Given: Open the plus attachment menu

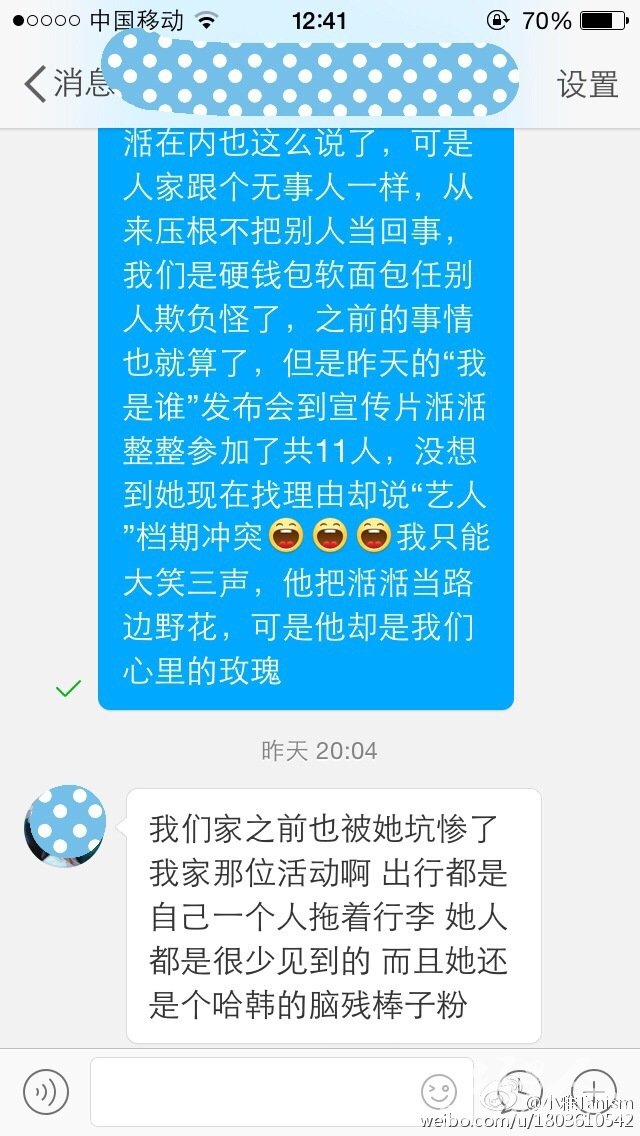Looking at the screenshot, I should [x=594, y=1091].
